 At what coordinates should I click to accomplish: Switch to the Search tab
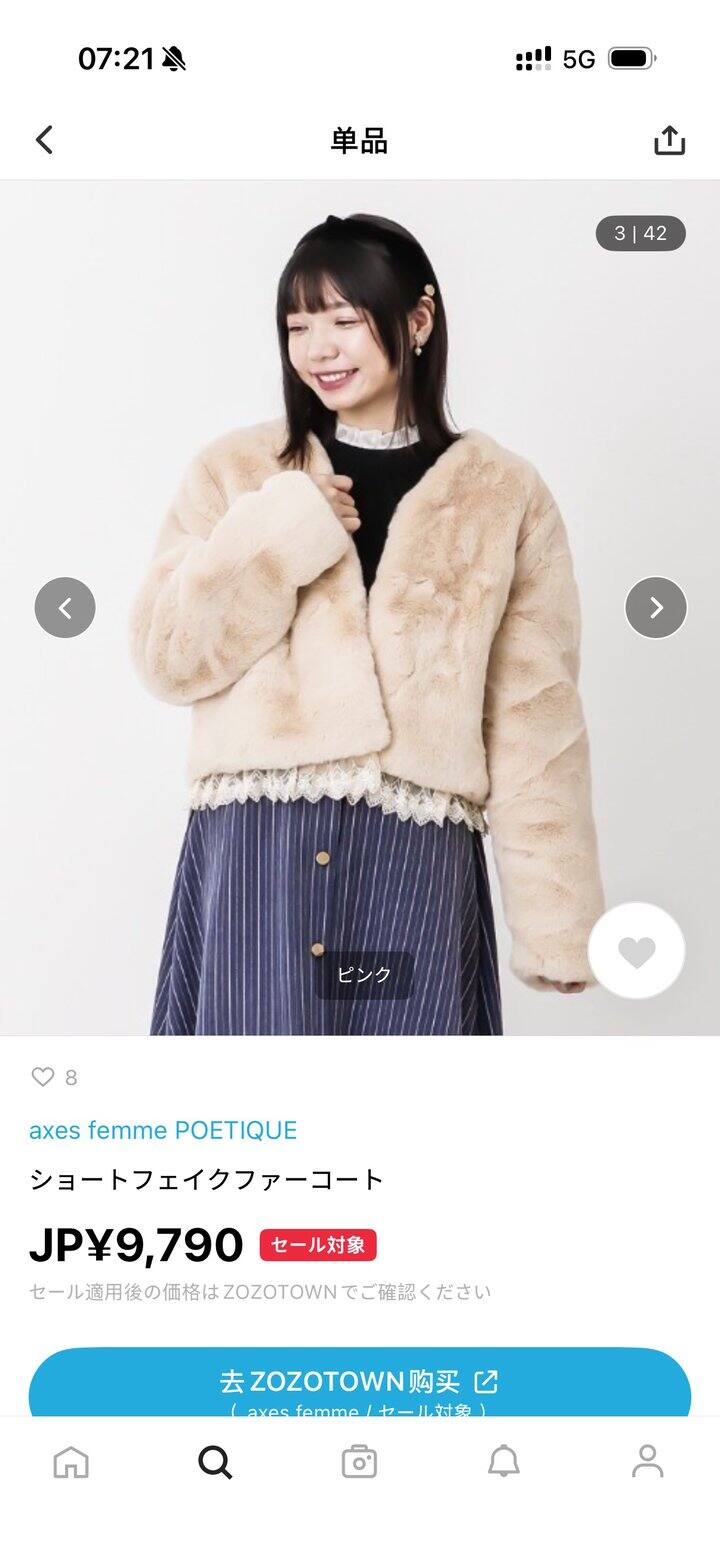point(215,1462)
